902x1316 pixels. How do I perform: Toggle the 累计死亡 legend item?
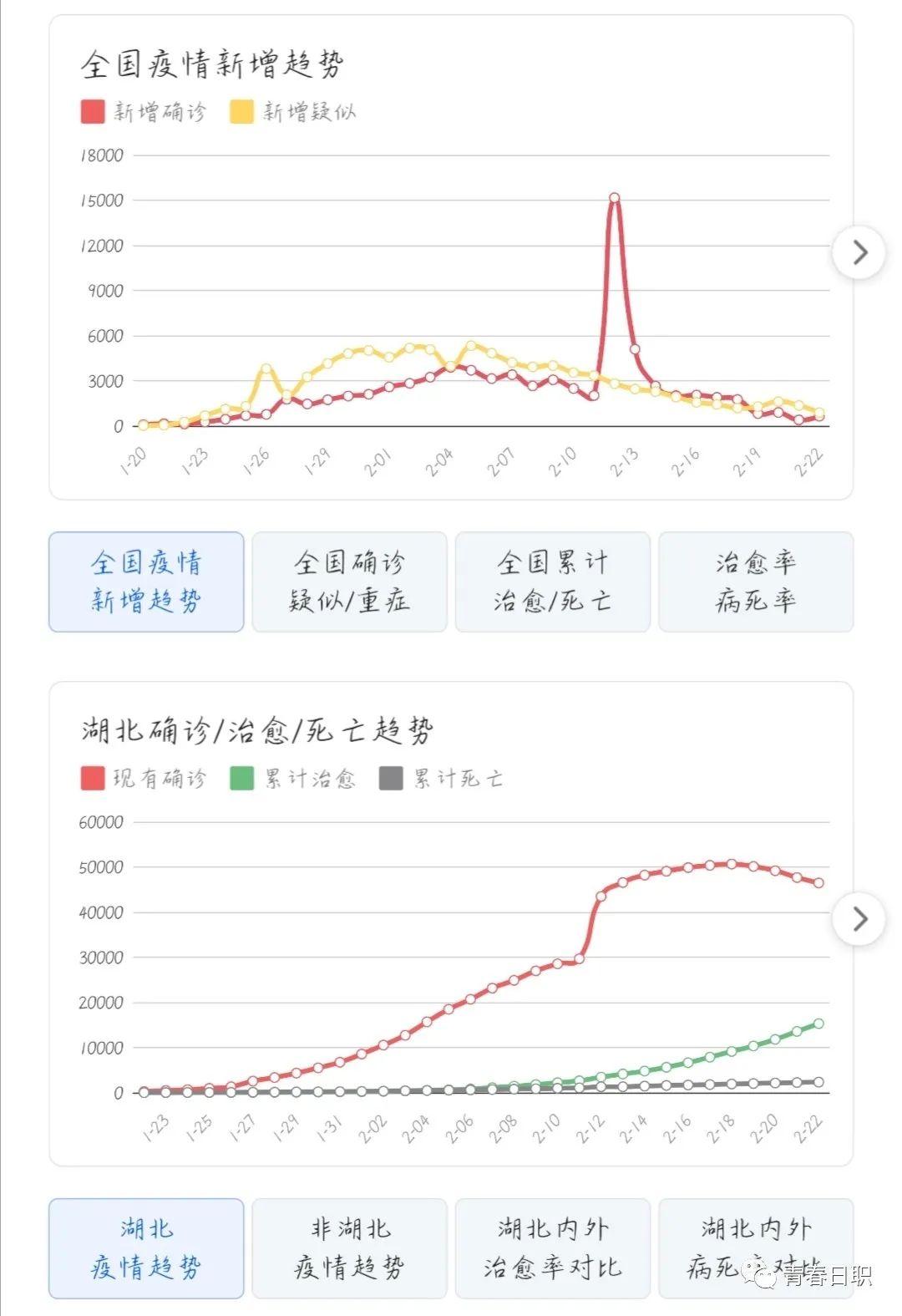pyautogui.click(x=442, y=779)
